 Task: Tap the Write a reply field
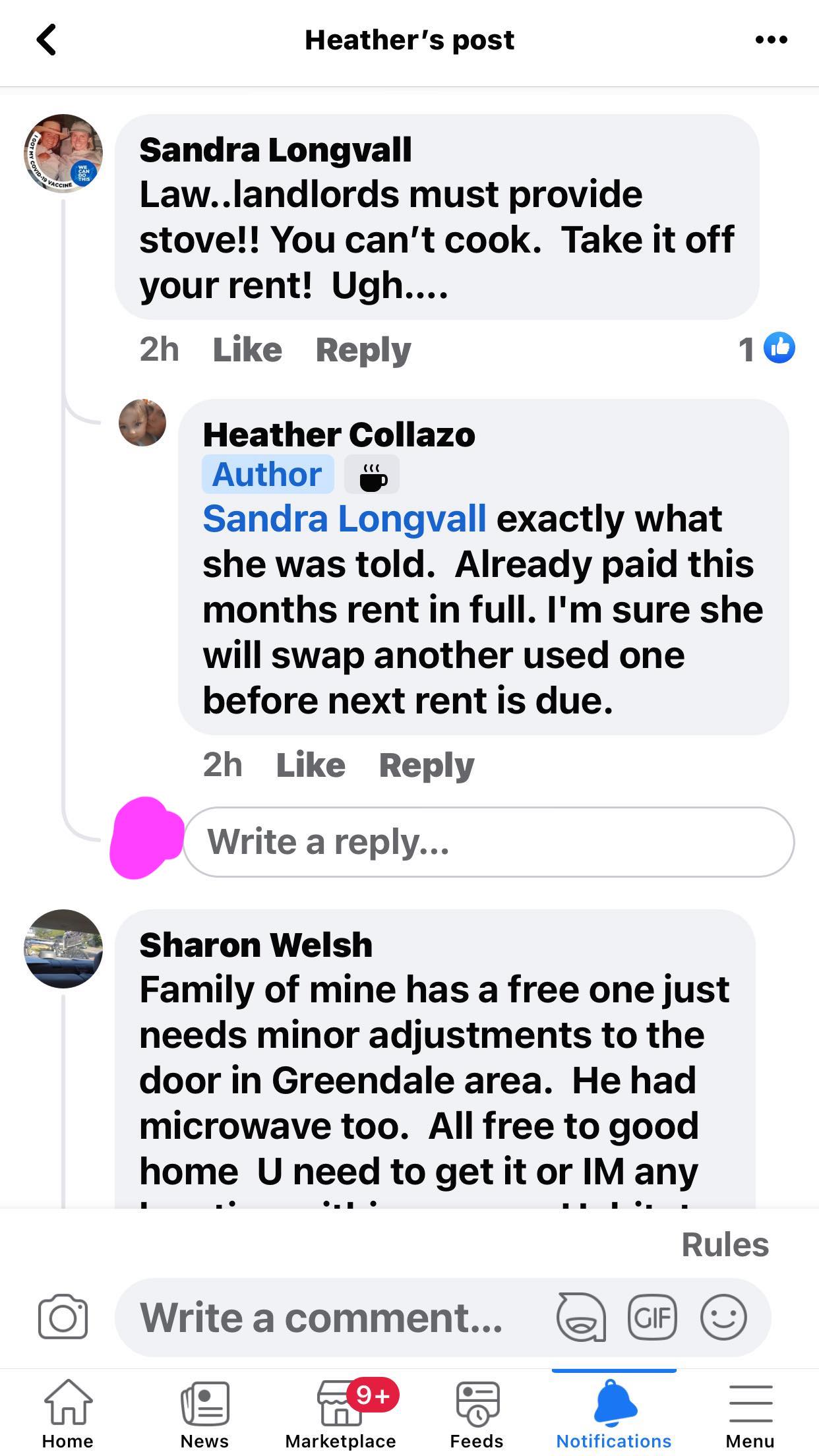click(488, 842)
